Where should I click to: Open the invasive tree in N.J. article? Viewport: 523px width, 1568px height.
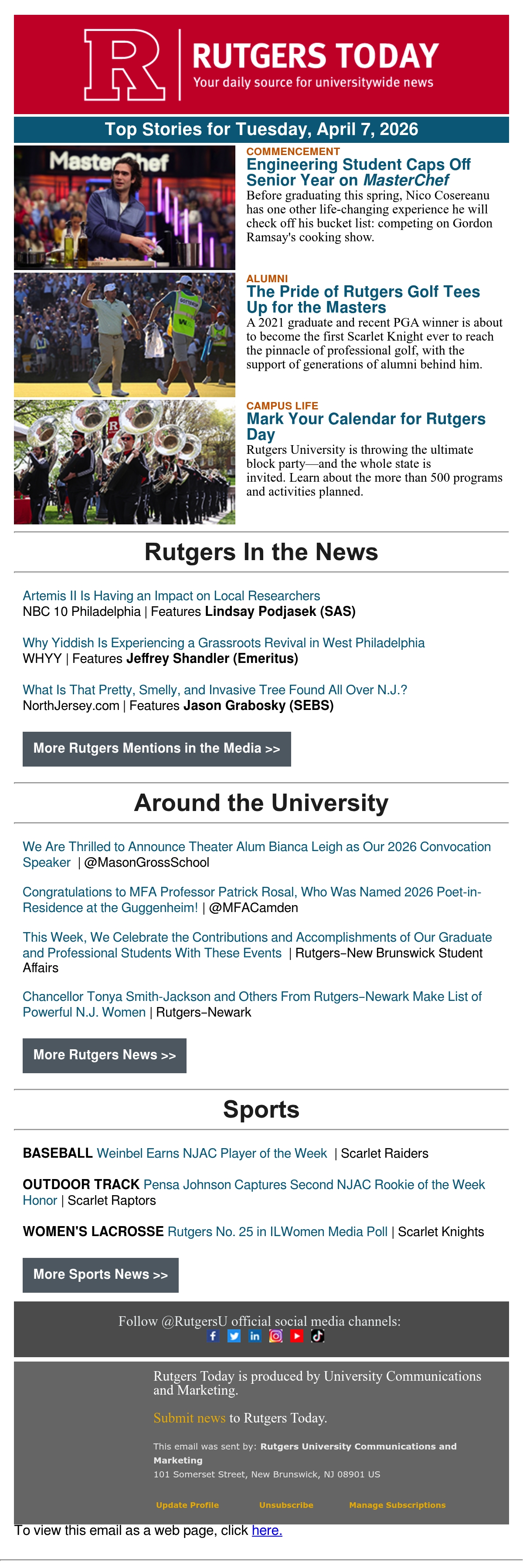215,689
